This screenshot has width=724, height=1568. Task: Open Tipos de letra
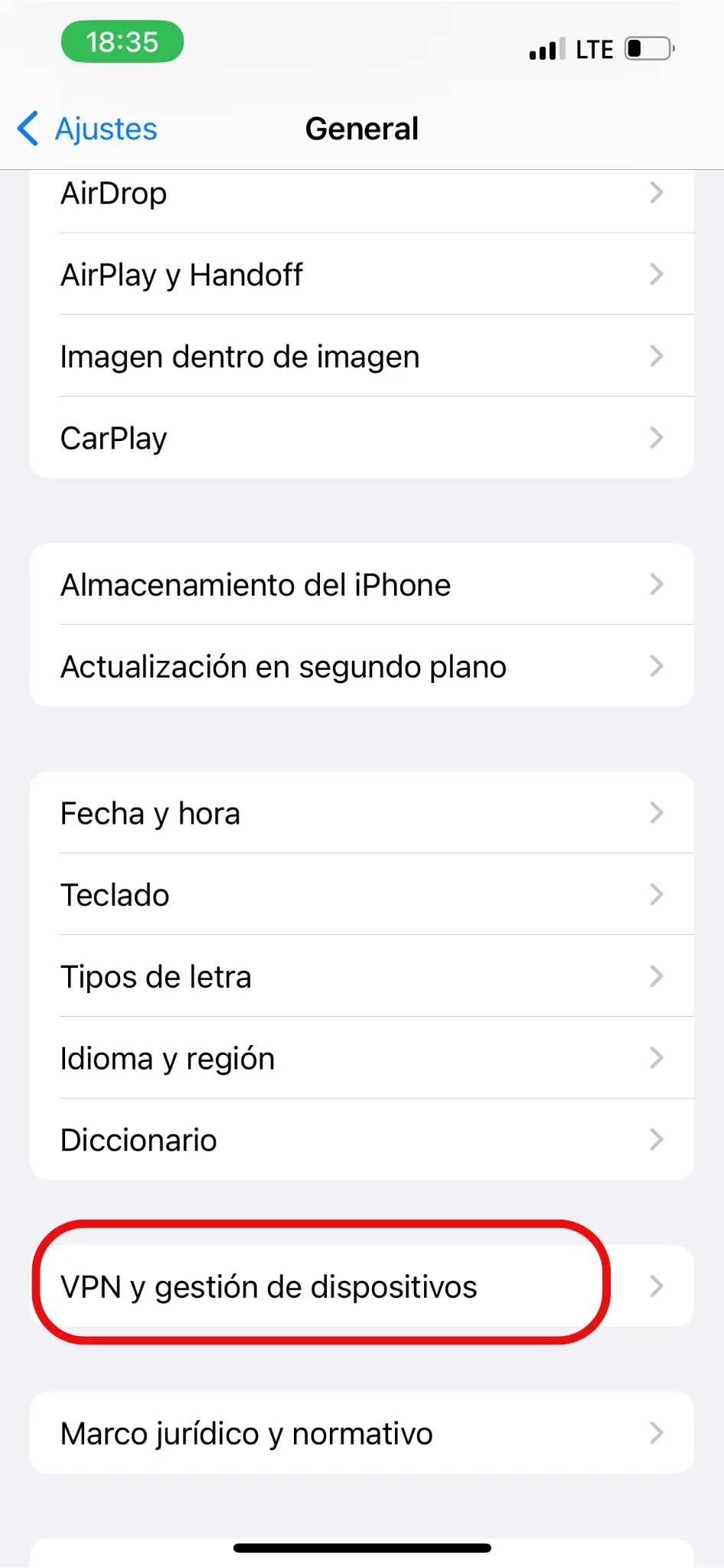click(361, 977)
